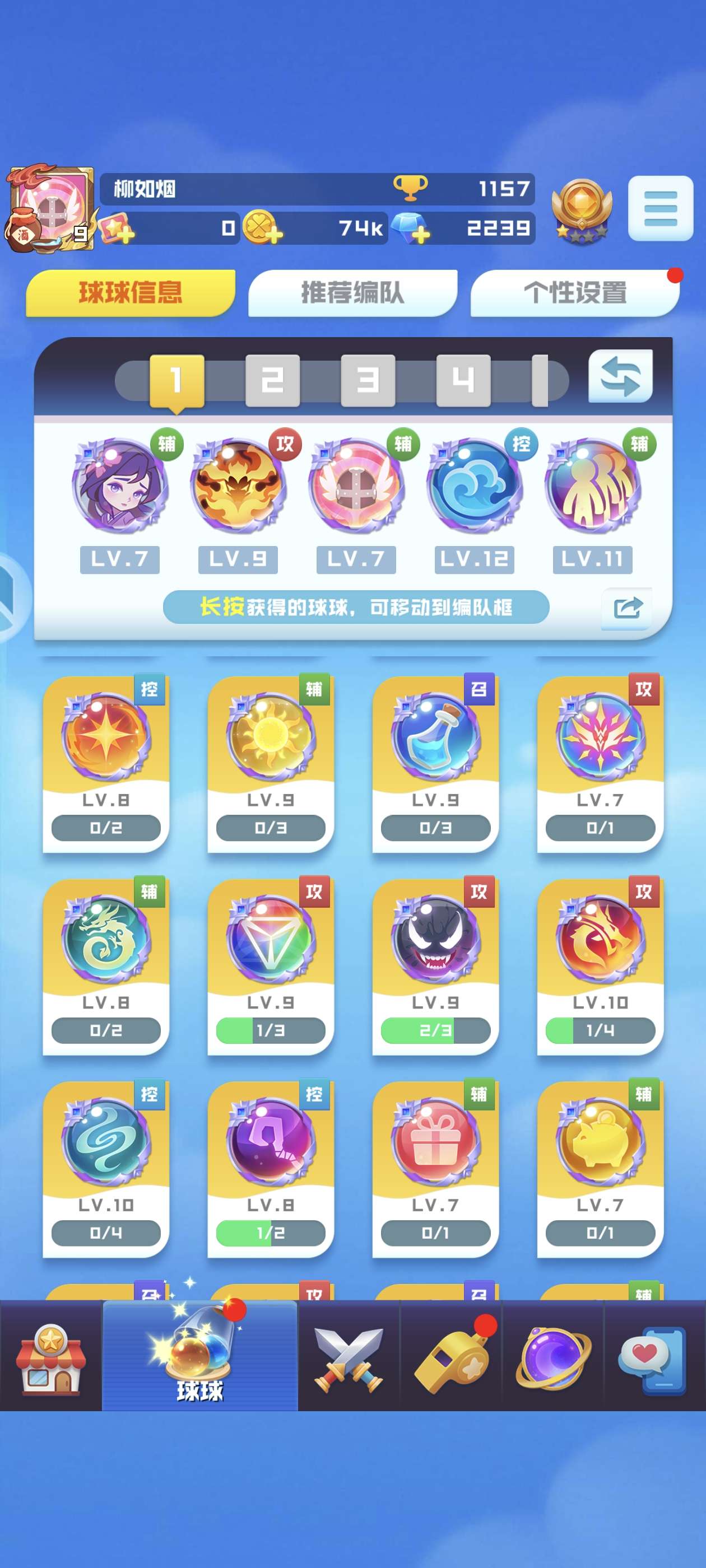Screen dimensions: 706x1568
Task: Open the hamburger menu button
Action: click(x=660, y=208)
